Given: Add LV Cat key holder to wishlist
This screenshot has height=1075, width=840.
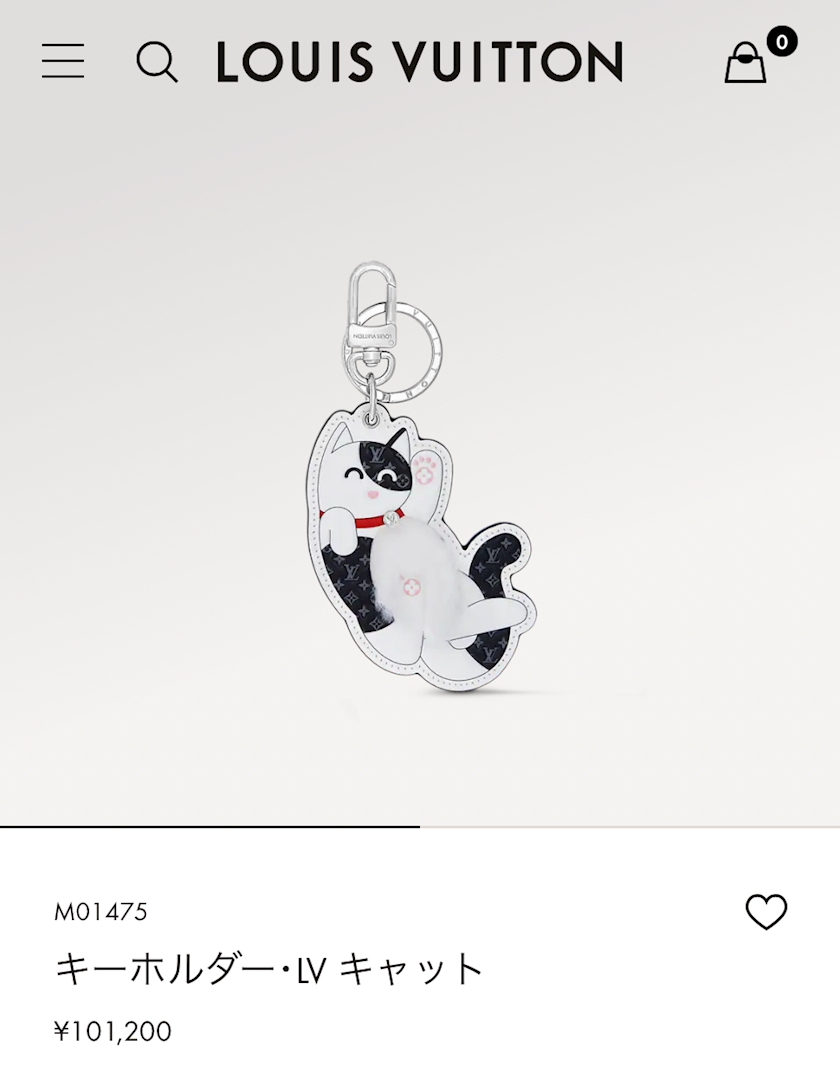Looking at the screenshot, I should (x=766, y=912).
